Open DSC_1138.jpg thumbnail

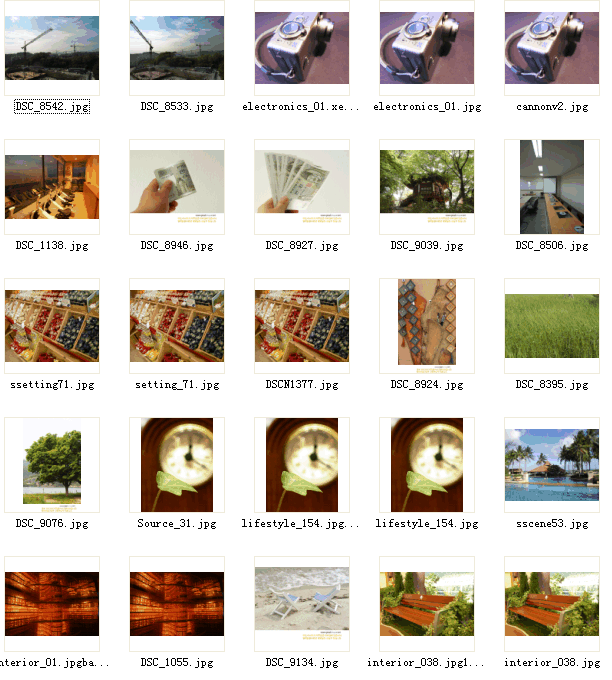point(52,187)
